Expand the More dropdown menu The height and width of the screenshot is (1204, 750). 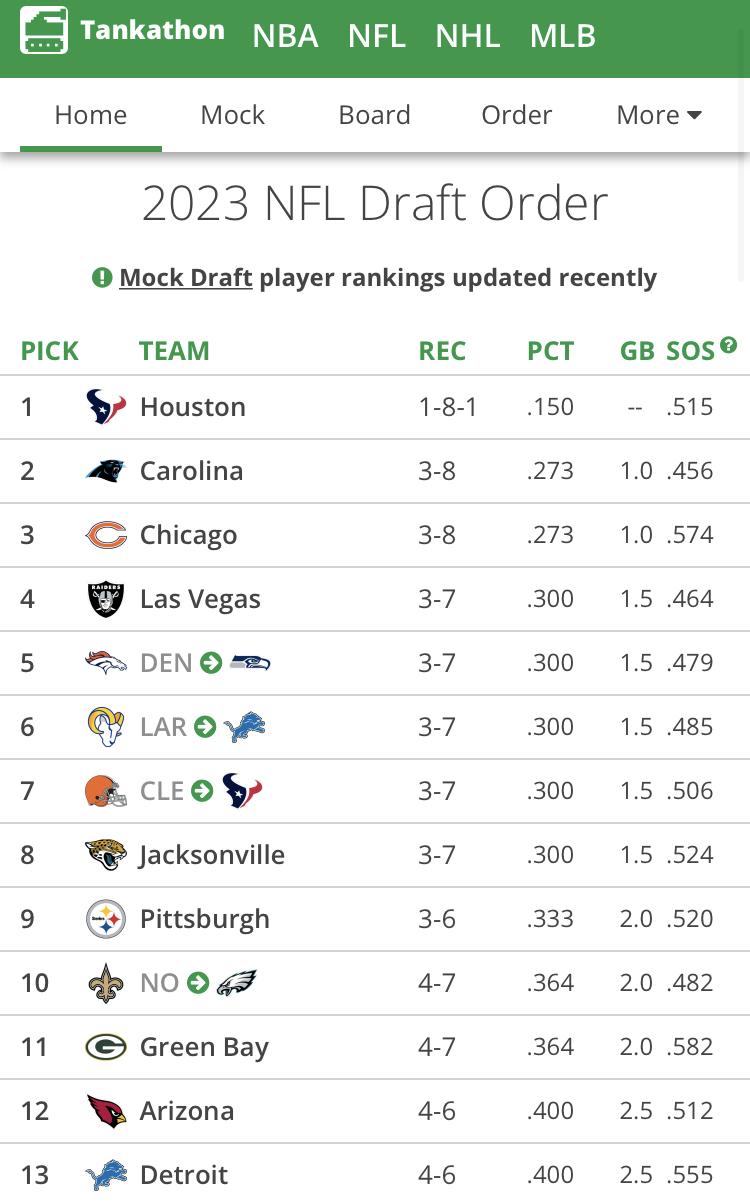(659, 115)
